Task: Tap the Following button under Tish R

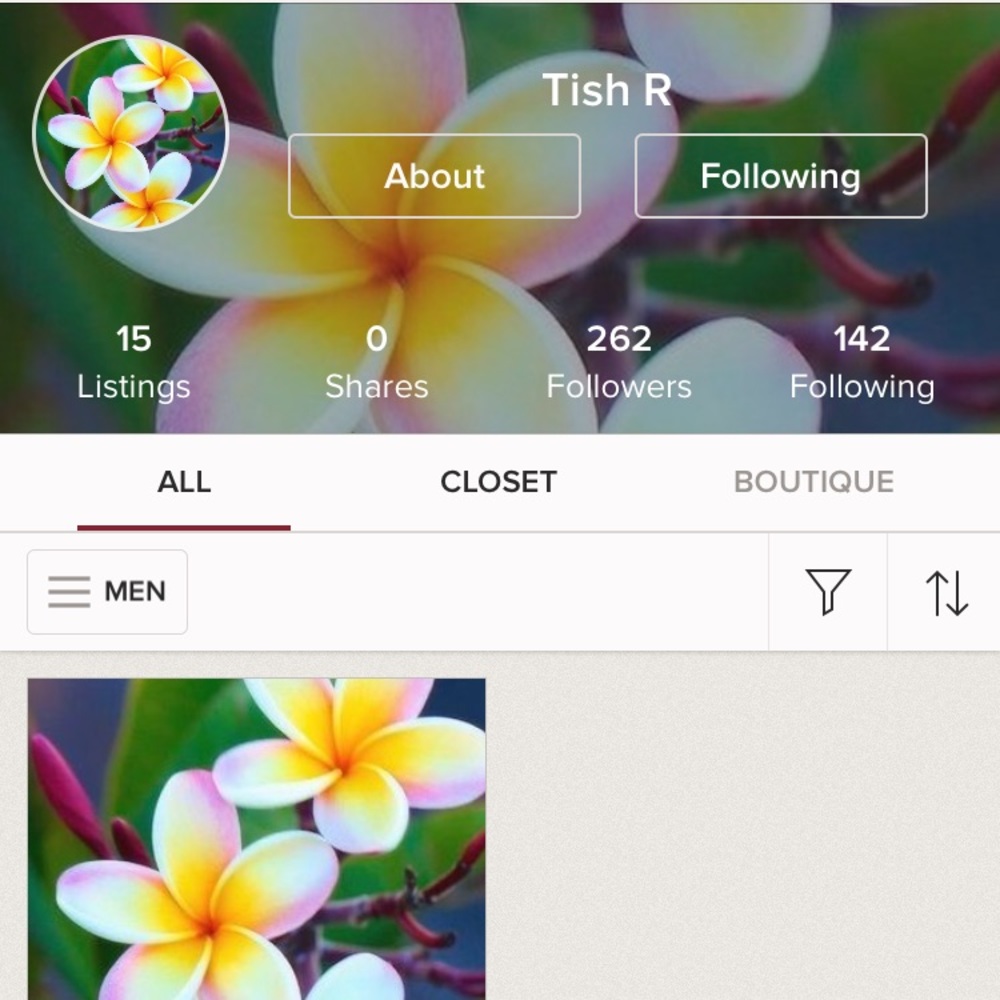Action: click(780, 176)
